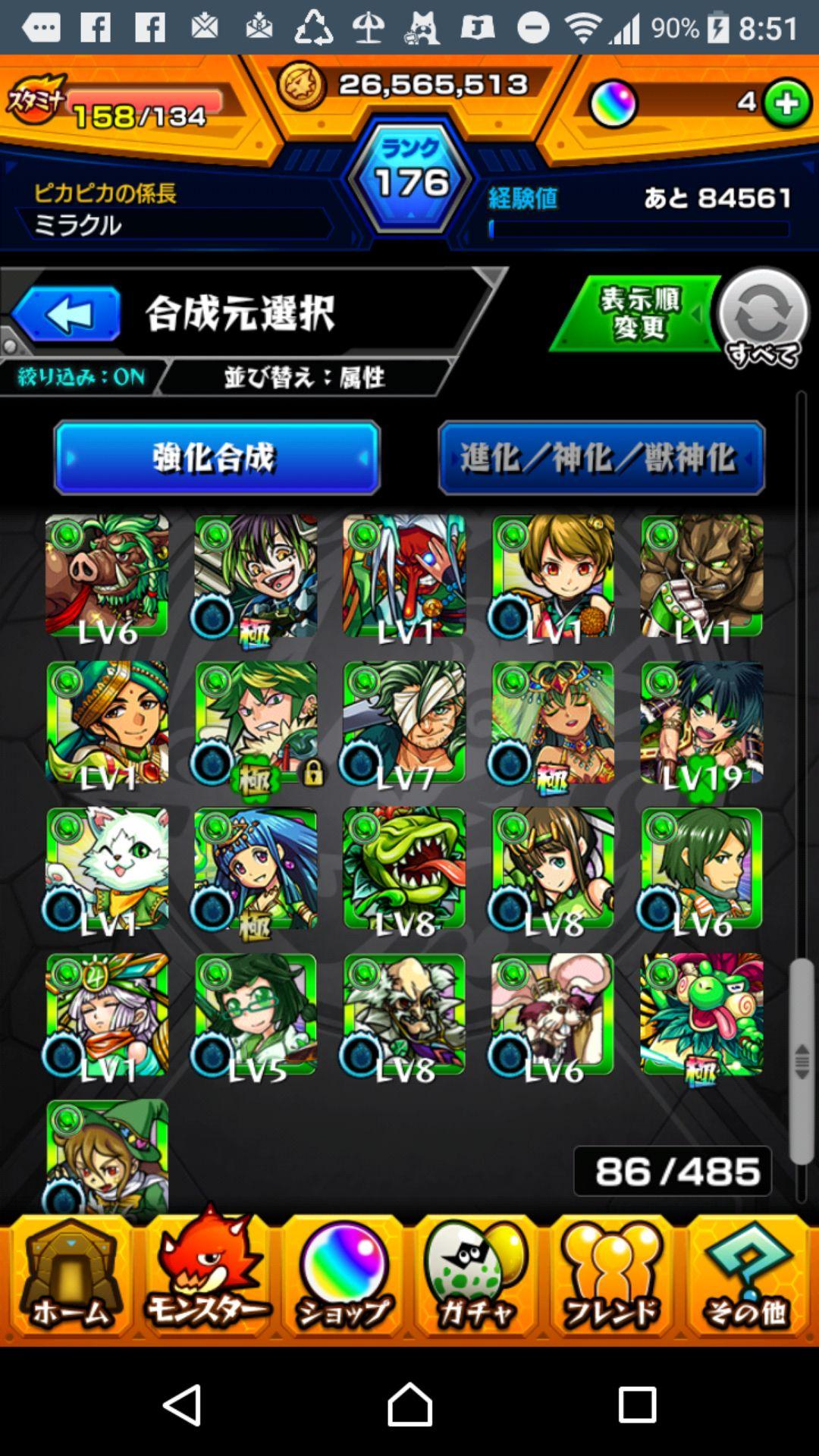
Task: Tap the back arrow to exit selection
Action: coord(68,313)
